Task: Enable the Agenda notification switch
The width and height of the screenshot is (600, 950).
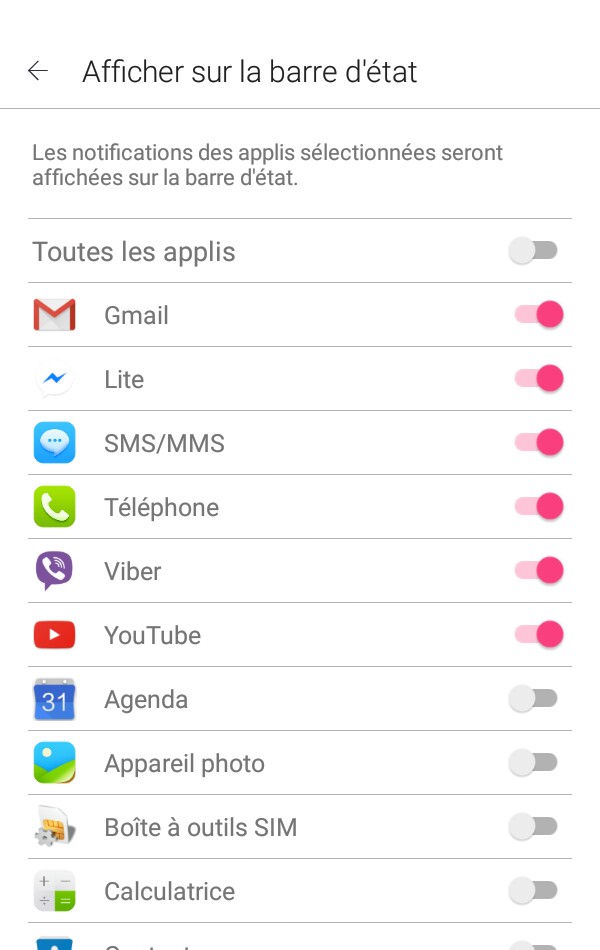Action: (533, 699)
